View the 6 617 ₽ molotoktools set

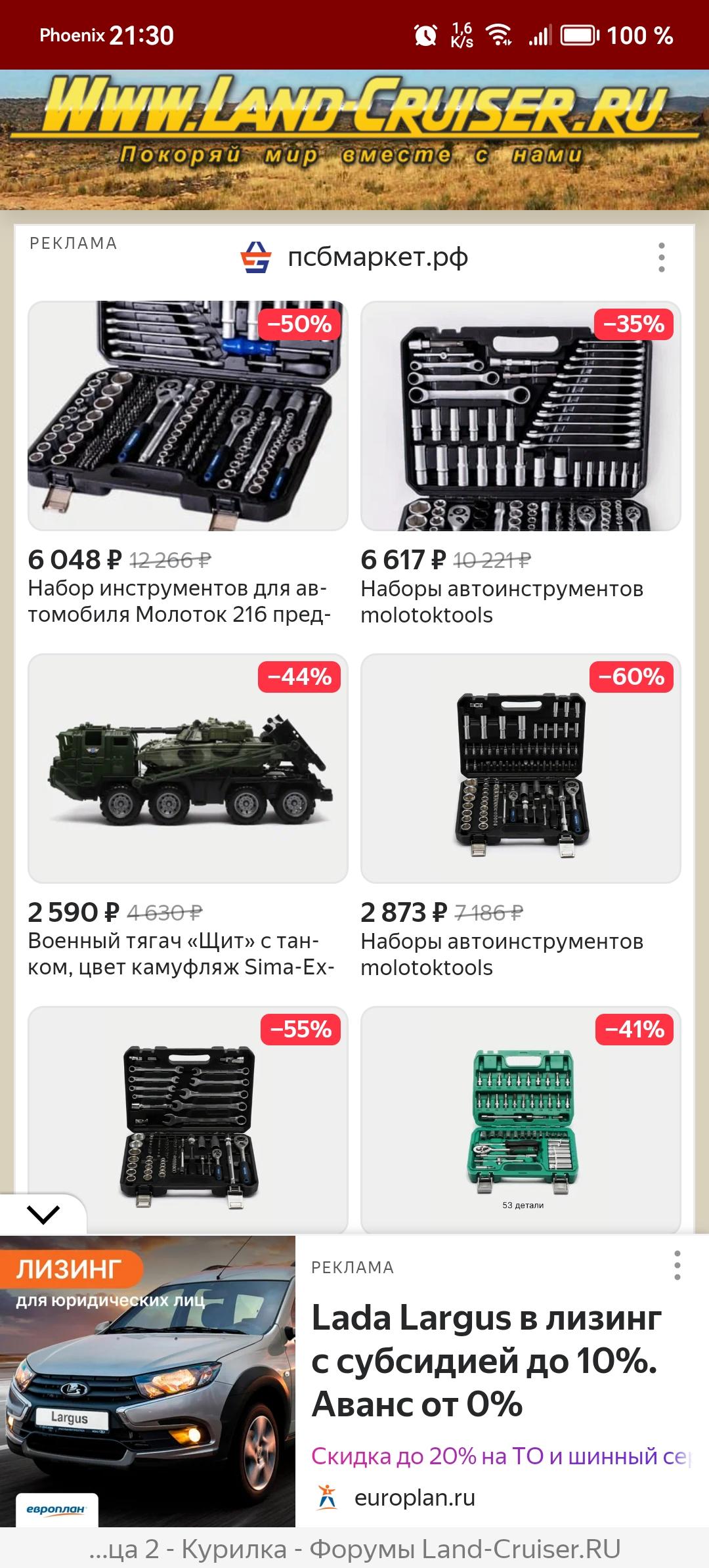pyautogui.click(x=521, y=464)
